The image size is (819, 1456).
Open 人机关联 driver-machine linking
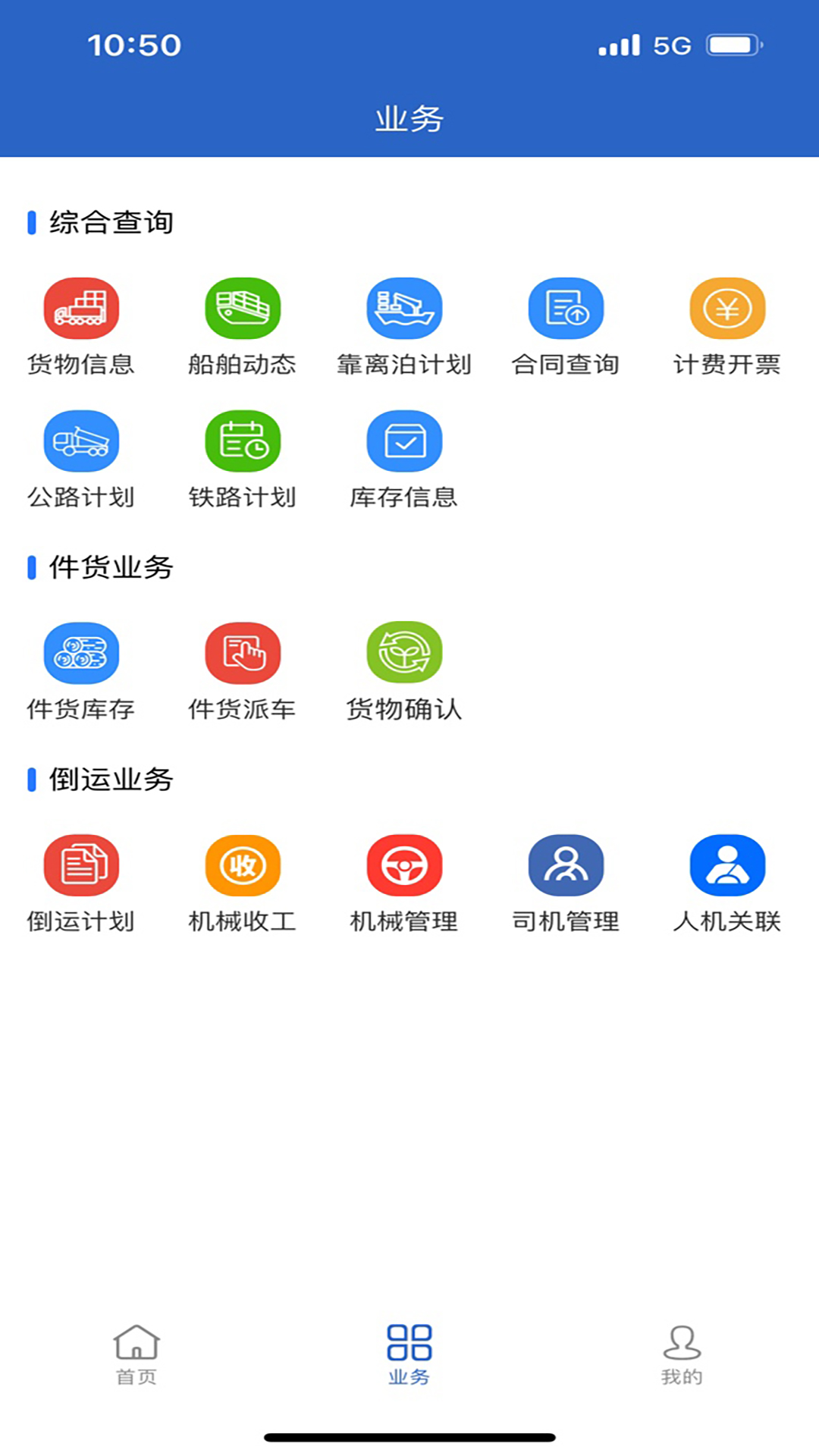[727, 884]
